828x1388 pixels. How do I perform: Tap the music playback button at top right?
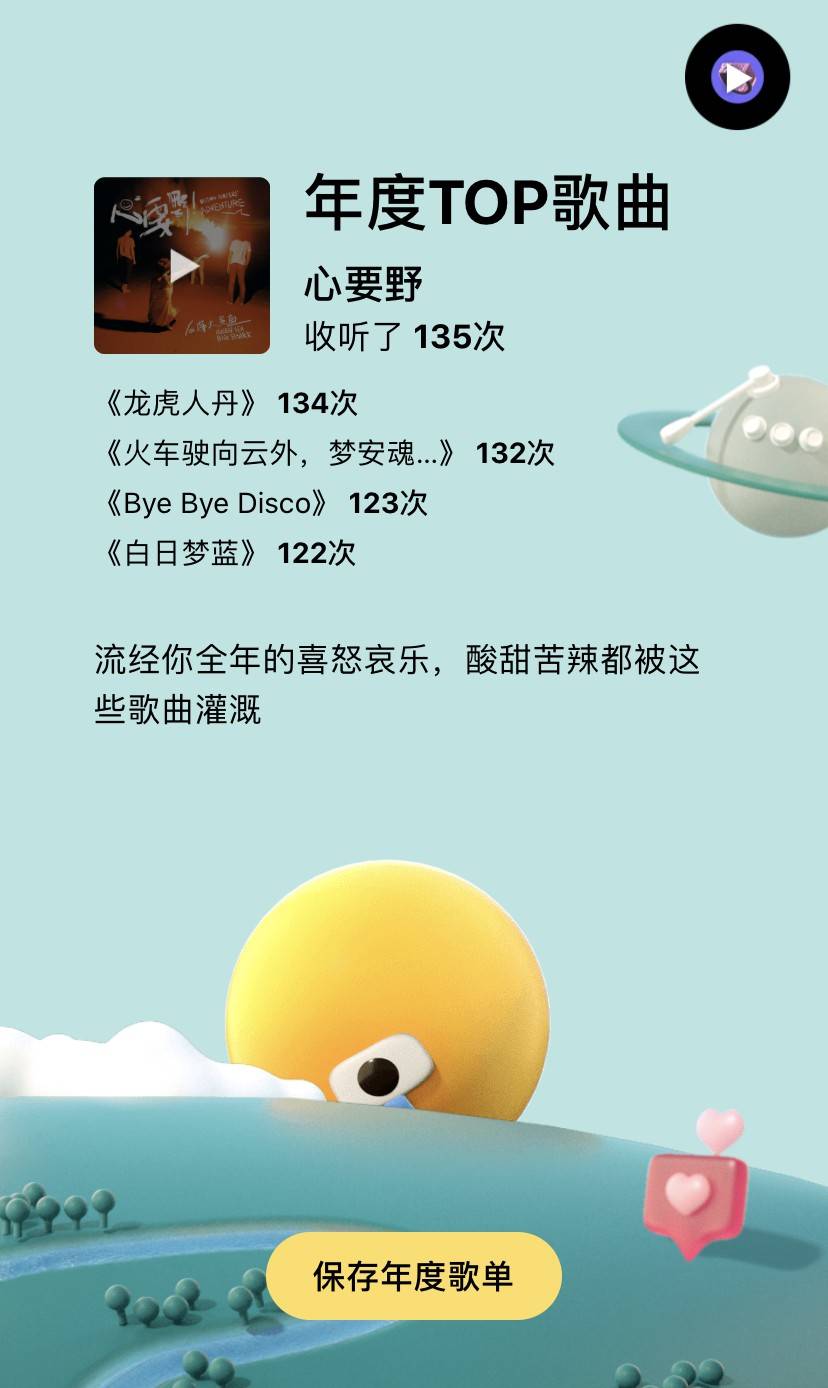click(737, 77)
